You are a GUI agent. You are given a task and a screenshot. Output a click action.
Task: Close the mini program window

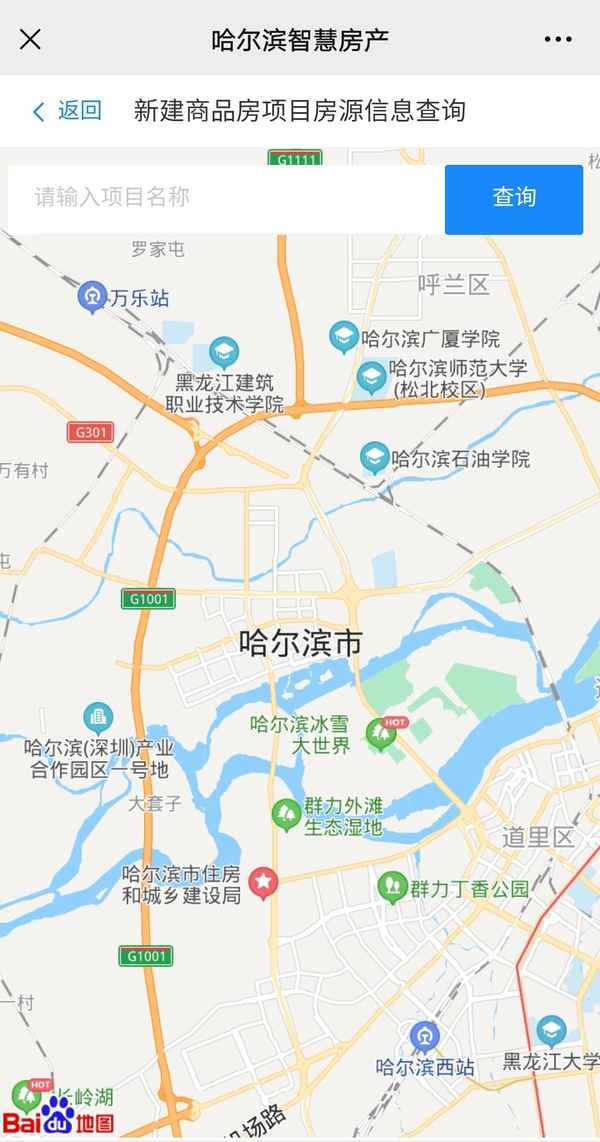30,39
